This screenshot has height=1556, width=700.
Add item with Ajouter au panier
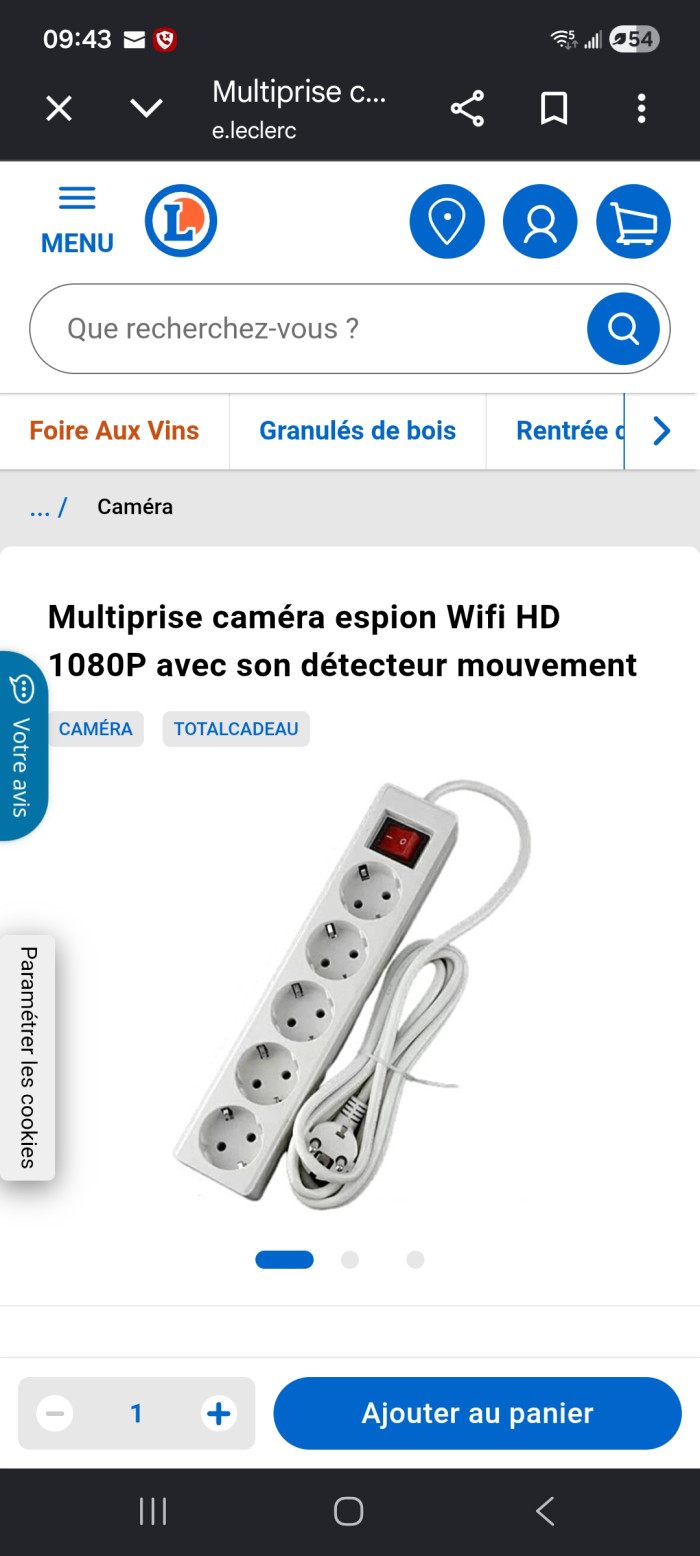pos(477,1413)
